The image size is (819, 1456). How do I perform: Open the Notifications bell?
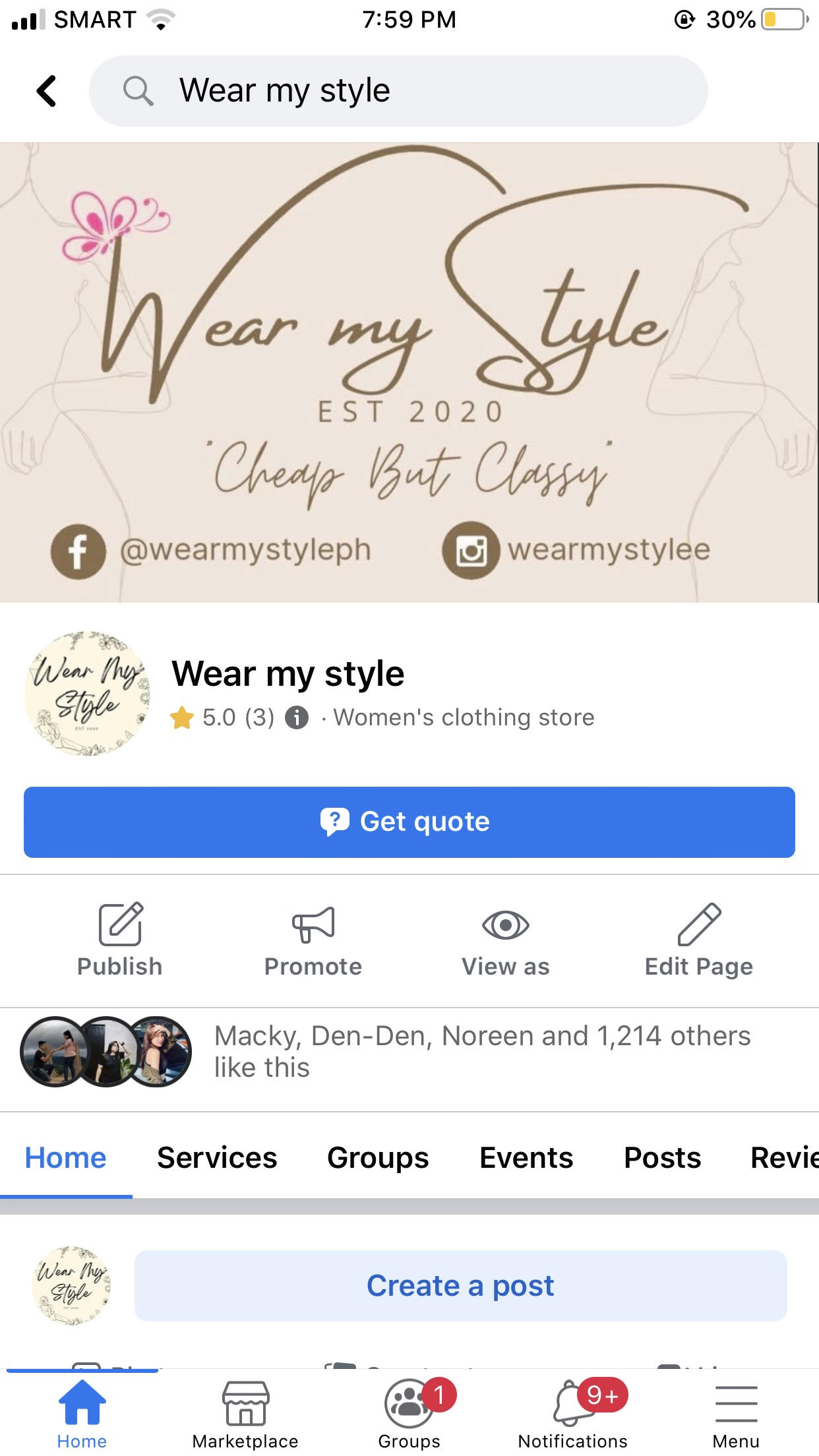(572, 1414)
